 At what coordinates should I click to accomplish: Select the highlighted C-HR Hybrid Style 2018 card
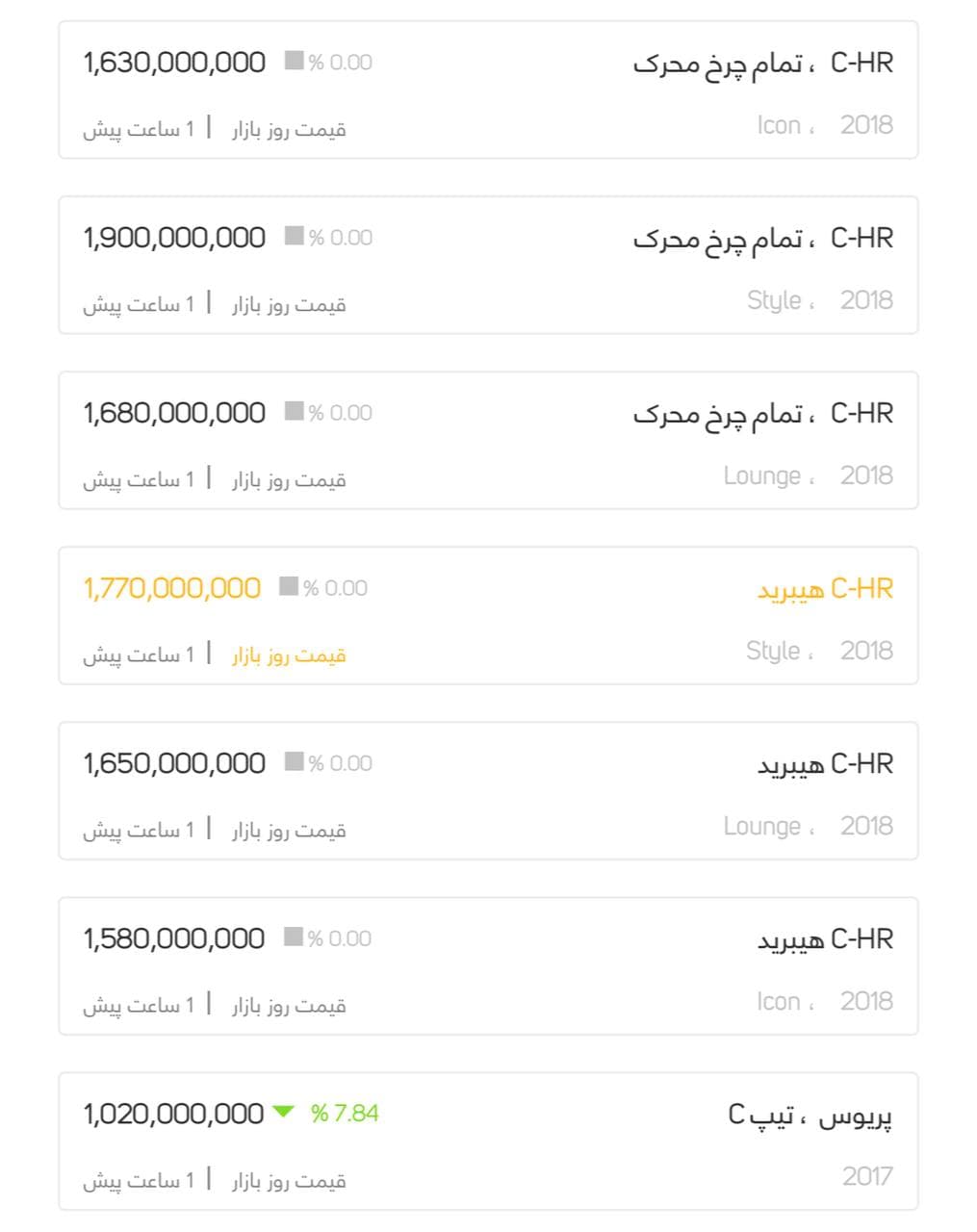(488, 616)
